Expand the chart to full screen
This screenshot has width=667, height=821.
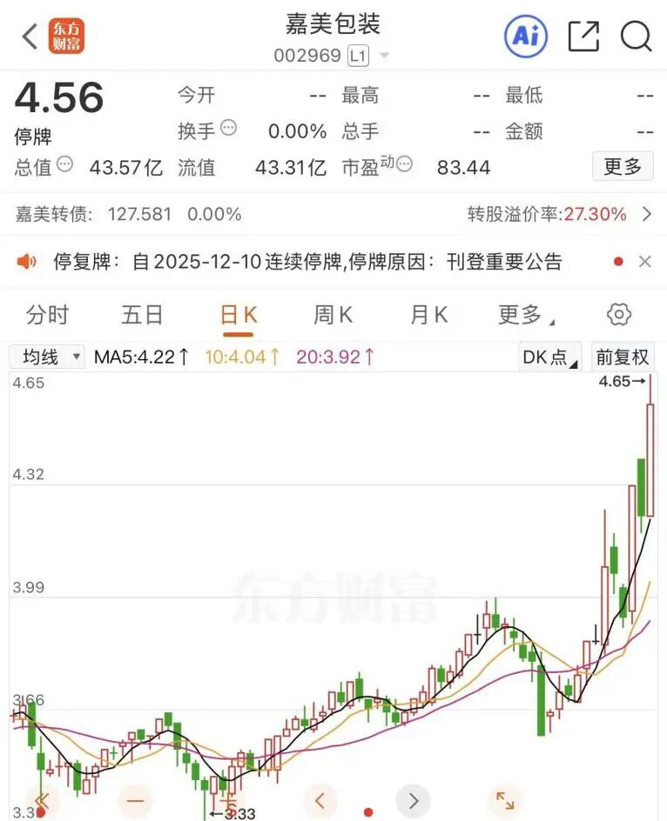pyautogui.click(x=504, y=800)
